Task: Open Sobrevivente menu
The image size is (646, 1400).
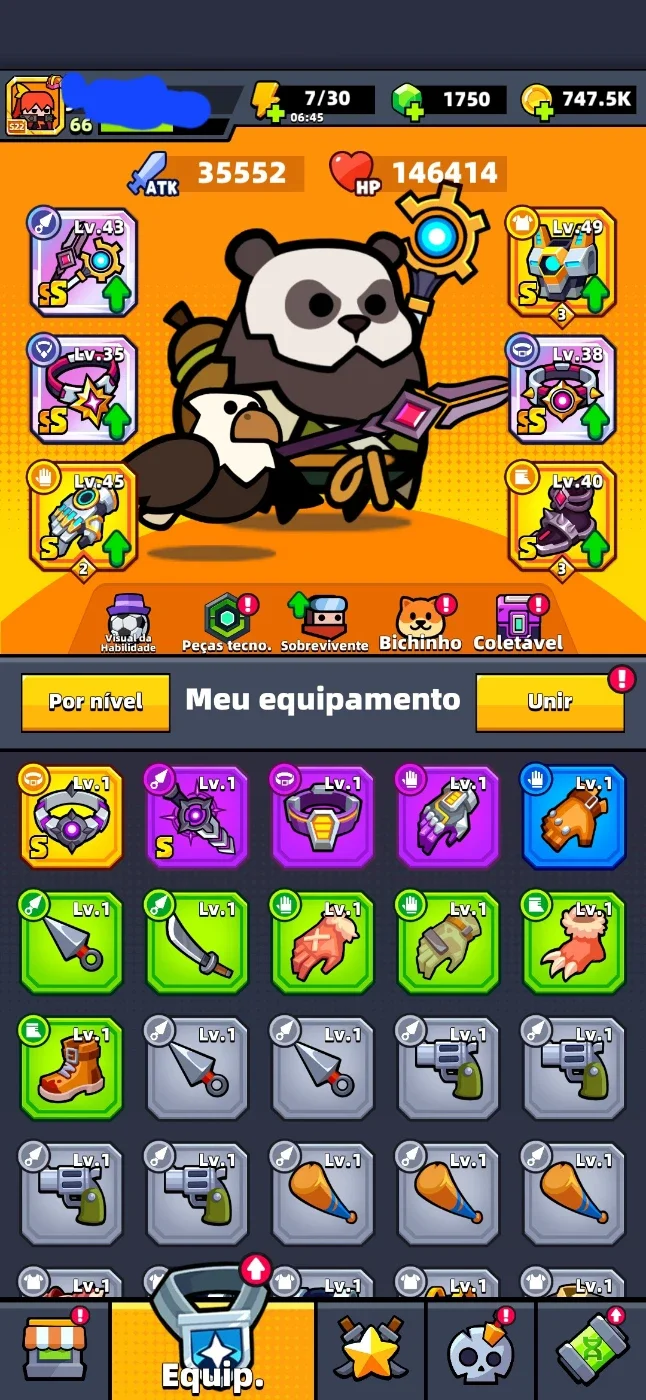Action: coord(325,623)
